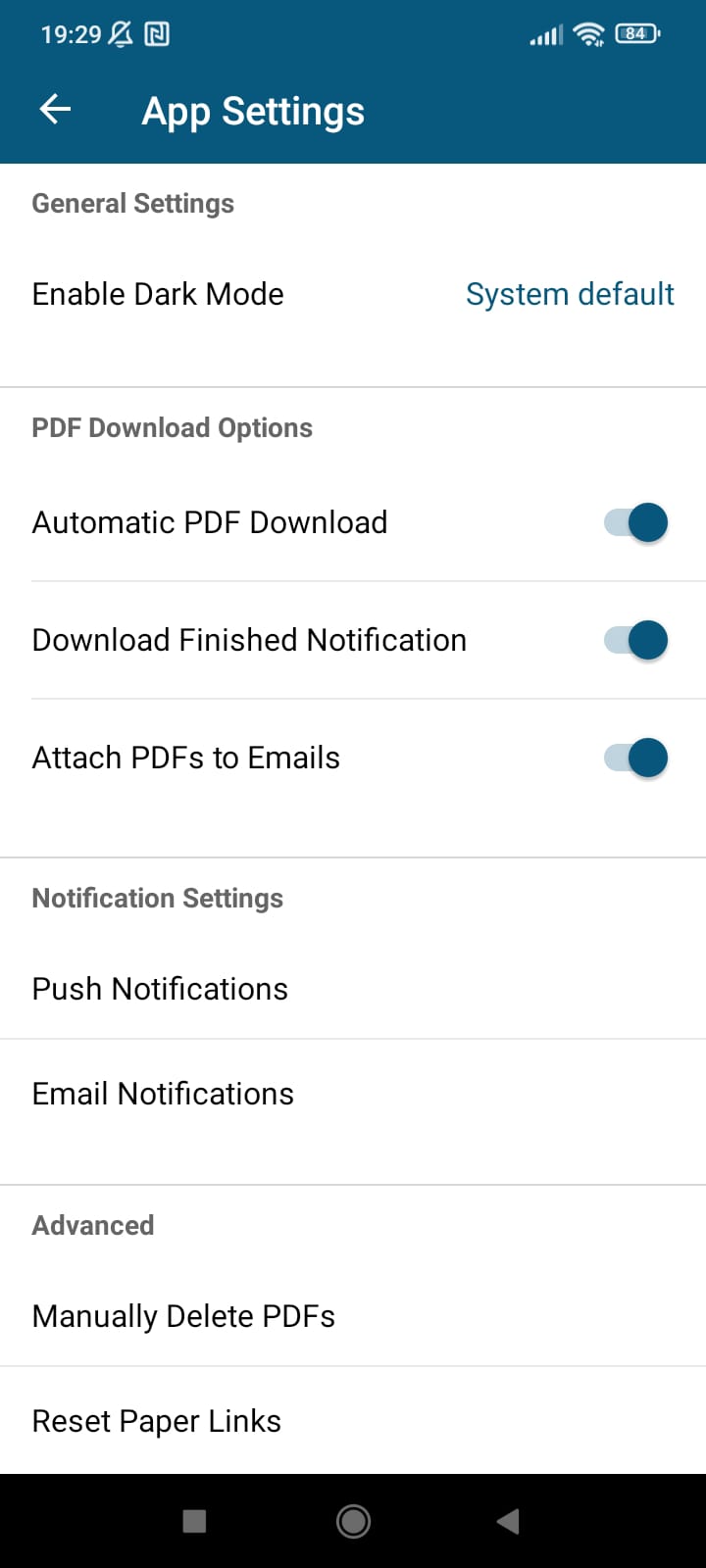Disable Automatic PDF Download
This screenshot has height=1568, width=706.
coord(632,521)
